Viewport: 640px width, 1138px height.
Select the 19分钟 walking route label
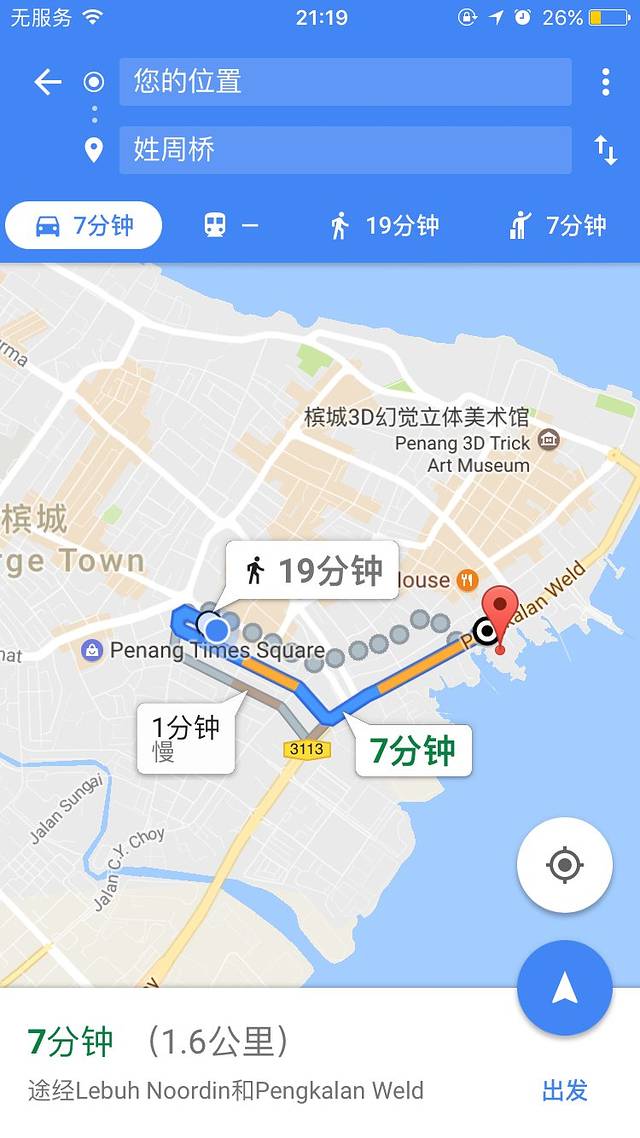(x=312, y=571)
